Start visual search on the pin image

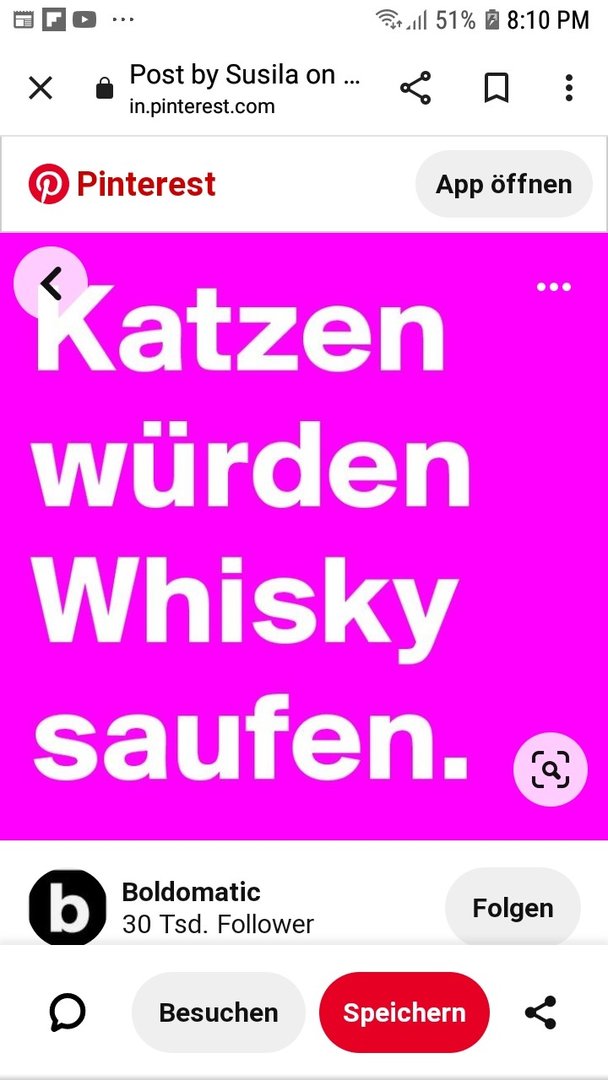tap(550, 769)
